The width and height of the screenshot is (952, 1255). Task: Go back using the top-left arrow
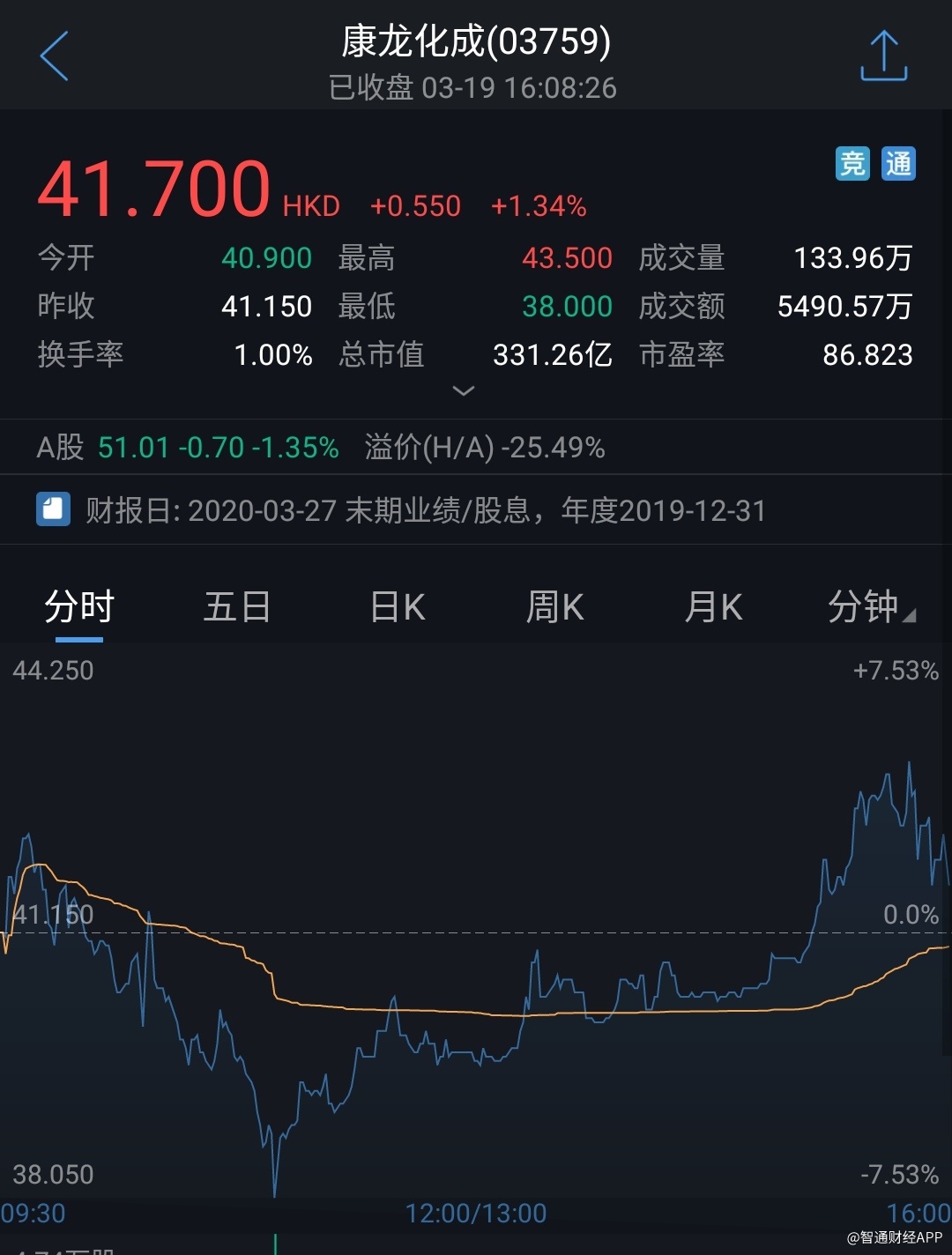click(x=55, y=56)
